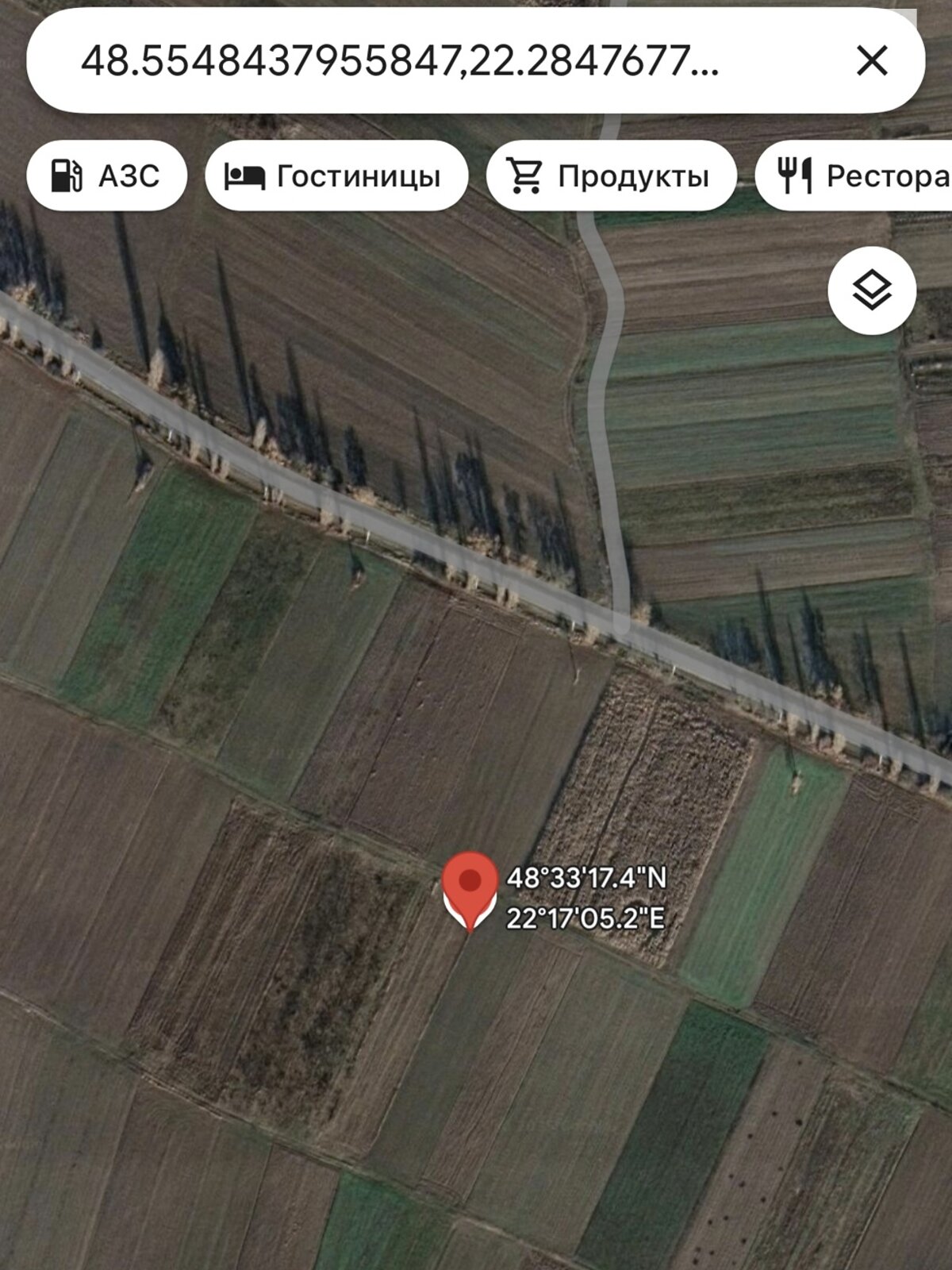Clear the search using the X icon
Viewport: 952px width, 1270px height.
873,60
